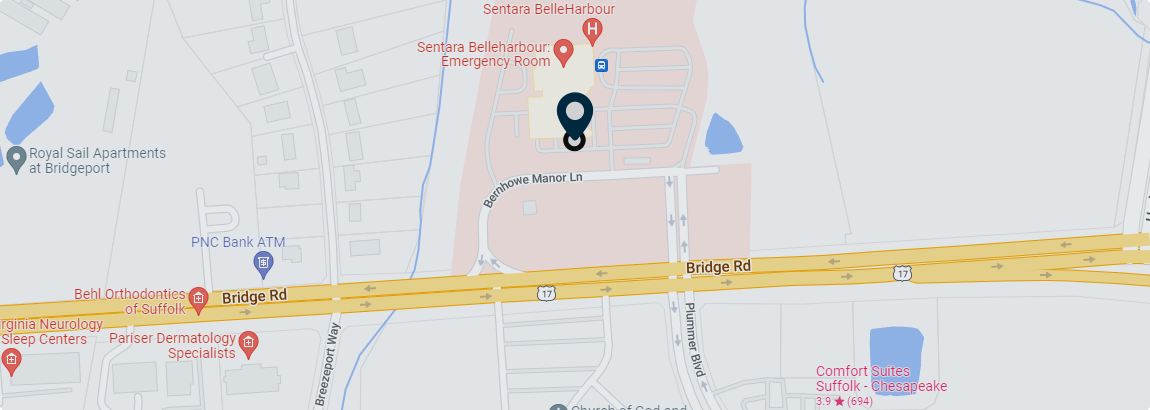The image size is (1150, 410).
Task: Select the dark blue location pin
Action: tap(575, 116)
